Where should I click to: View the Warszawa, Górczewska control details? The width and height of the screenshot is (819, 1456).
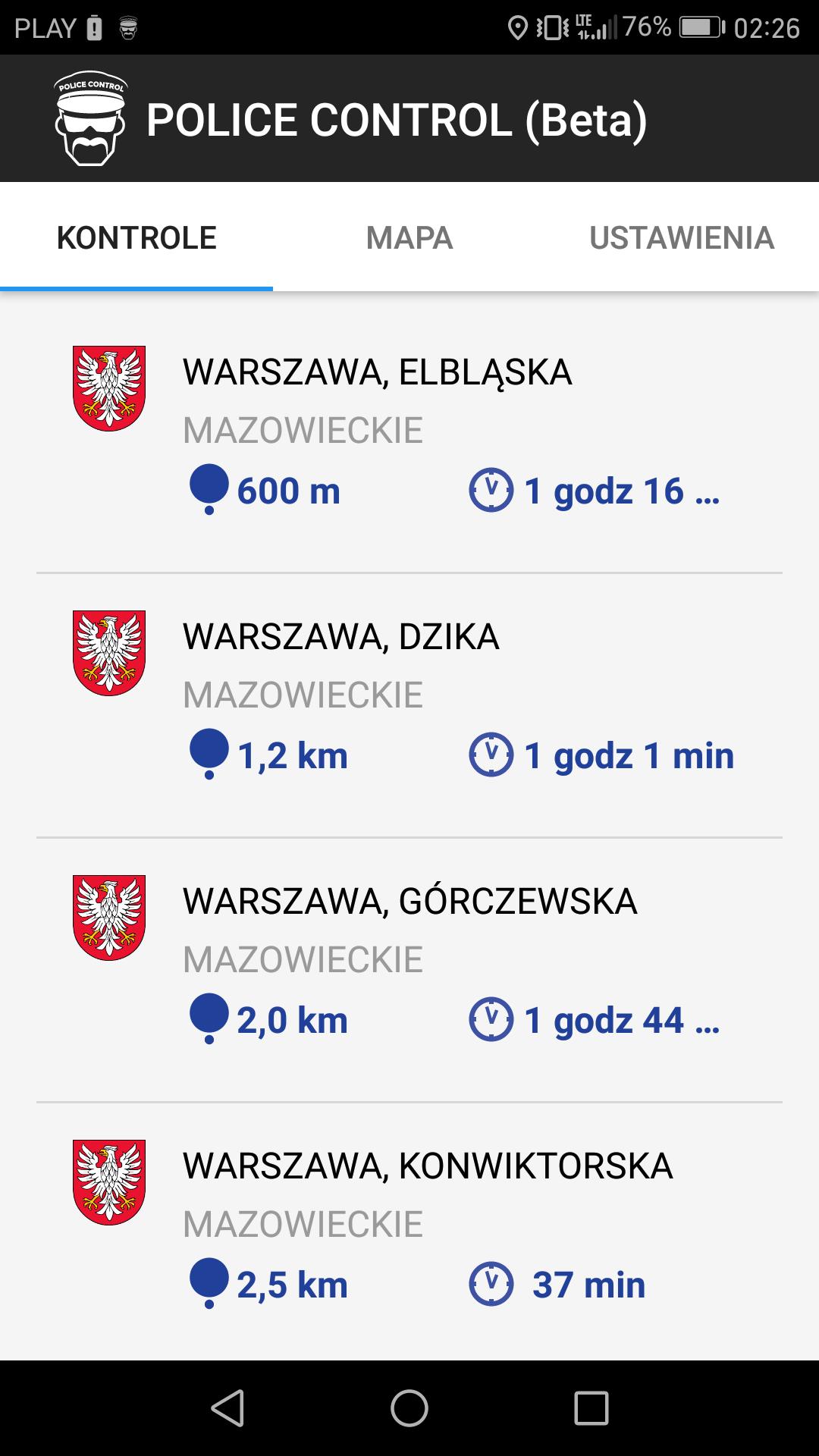pos(409,960)
